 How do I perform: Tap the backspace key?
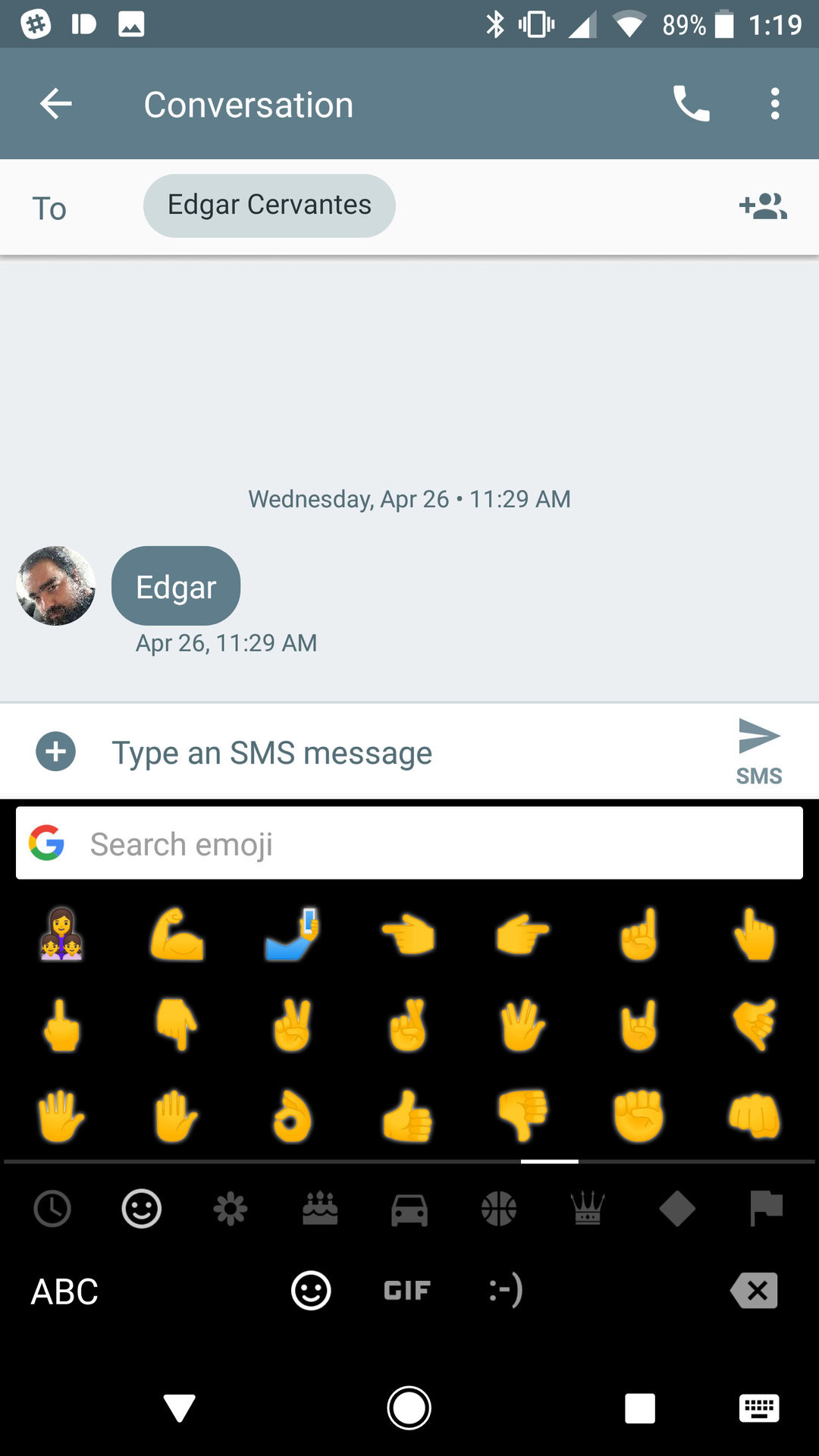click(x=754, y=1291)
